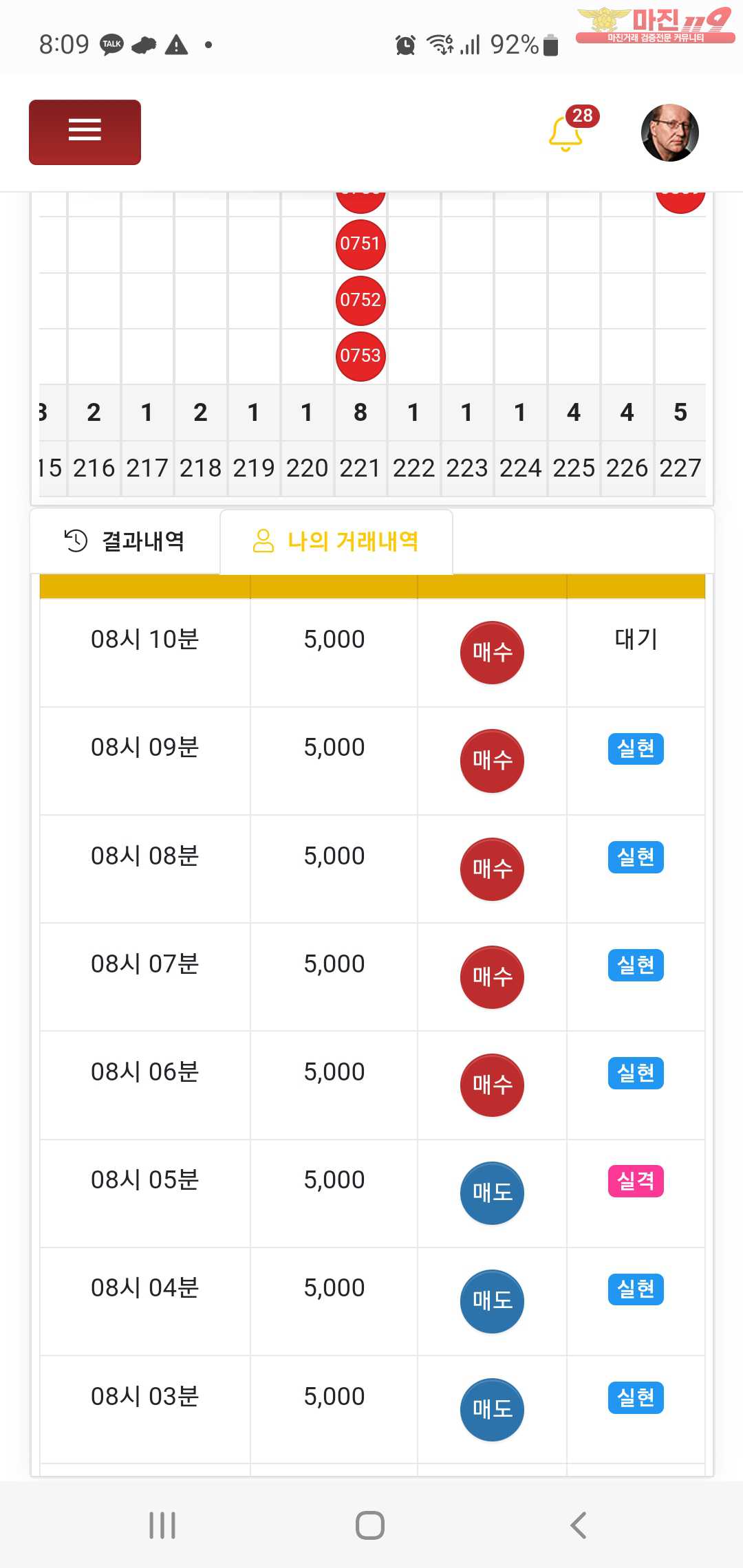
Task: Select the 나의 거래내역 tab
Action: 336,541
